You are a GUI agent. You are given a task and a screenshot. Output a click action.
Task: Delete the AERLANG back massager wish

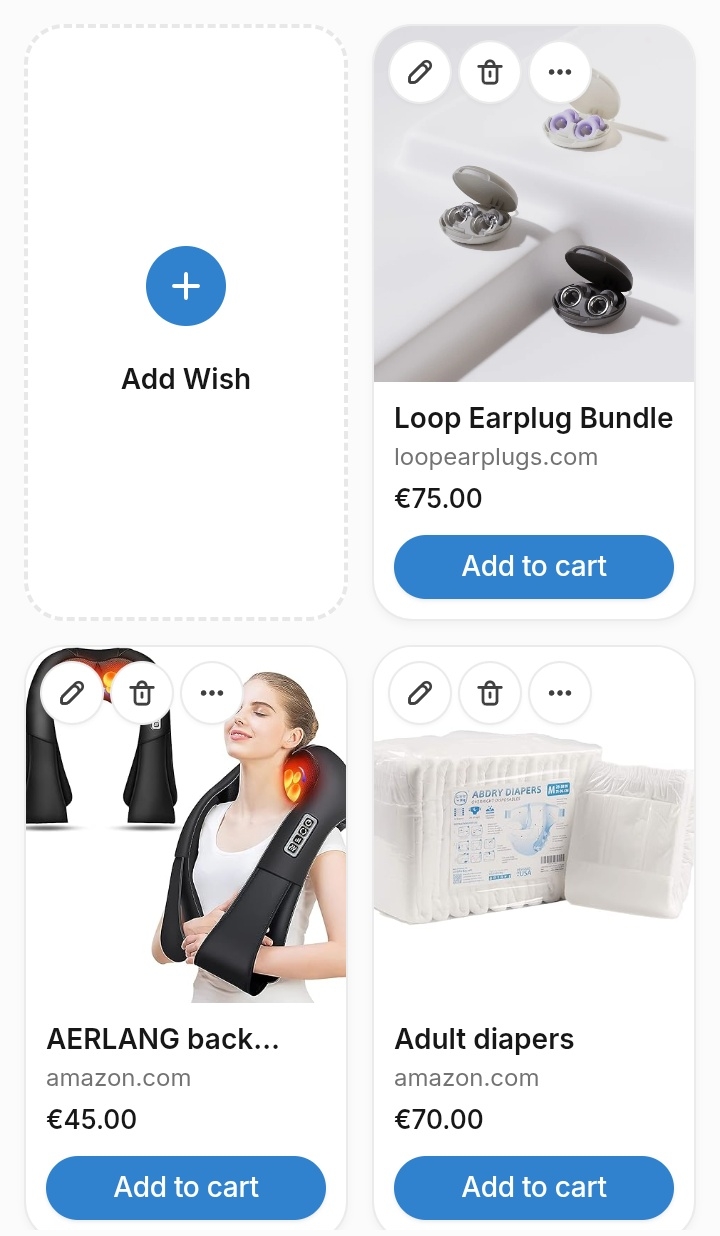point(142,693)
